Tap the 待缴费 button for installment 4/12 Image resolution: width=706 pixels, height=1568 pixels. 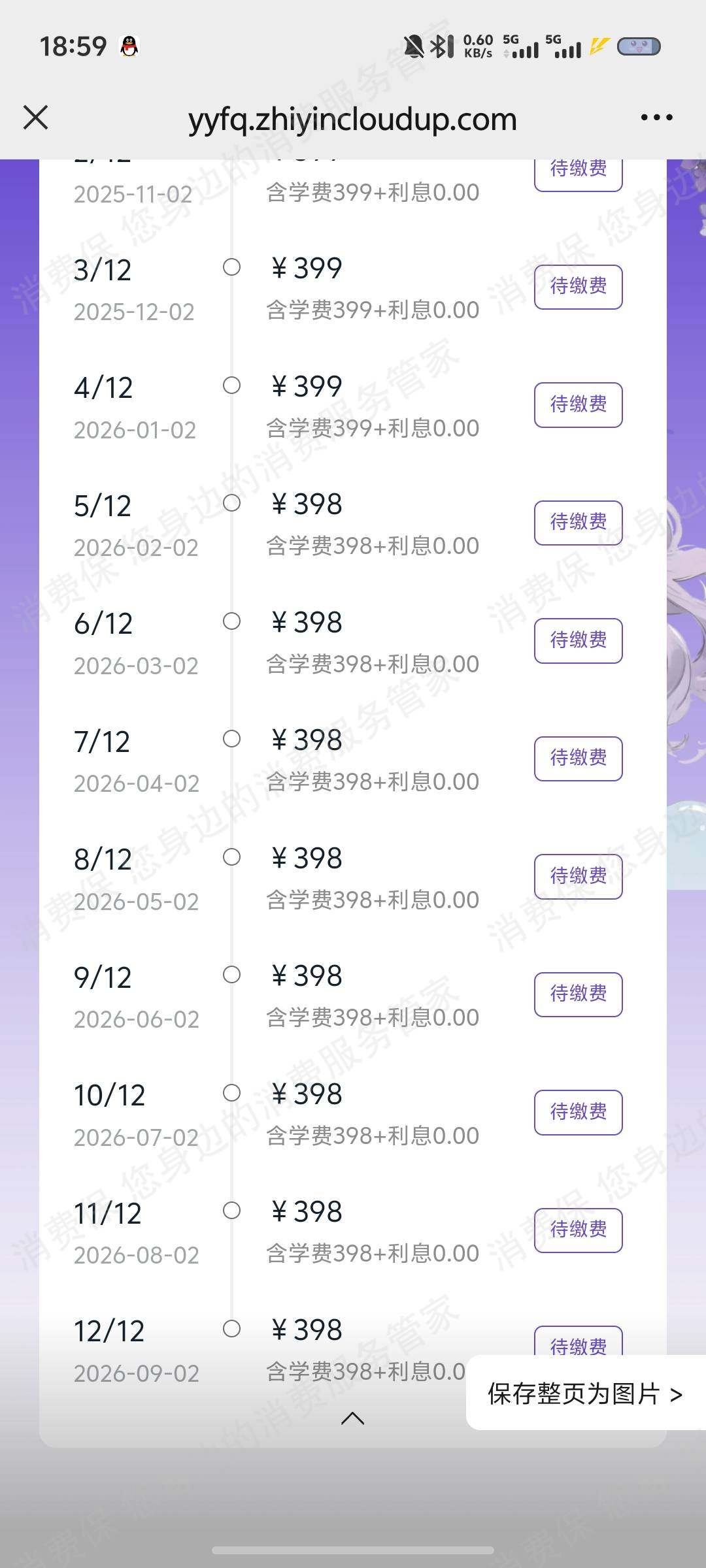pyautogui.click(x=578, y=404)
